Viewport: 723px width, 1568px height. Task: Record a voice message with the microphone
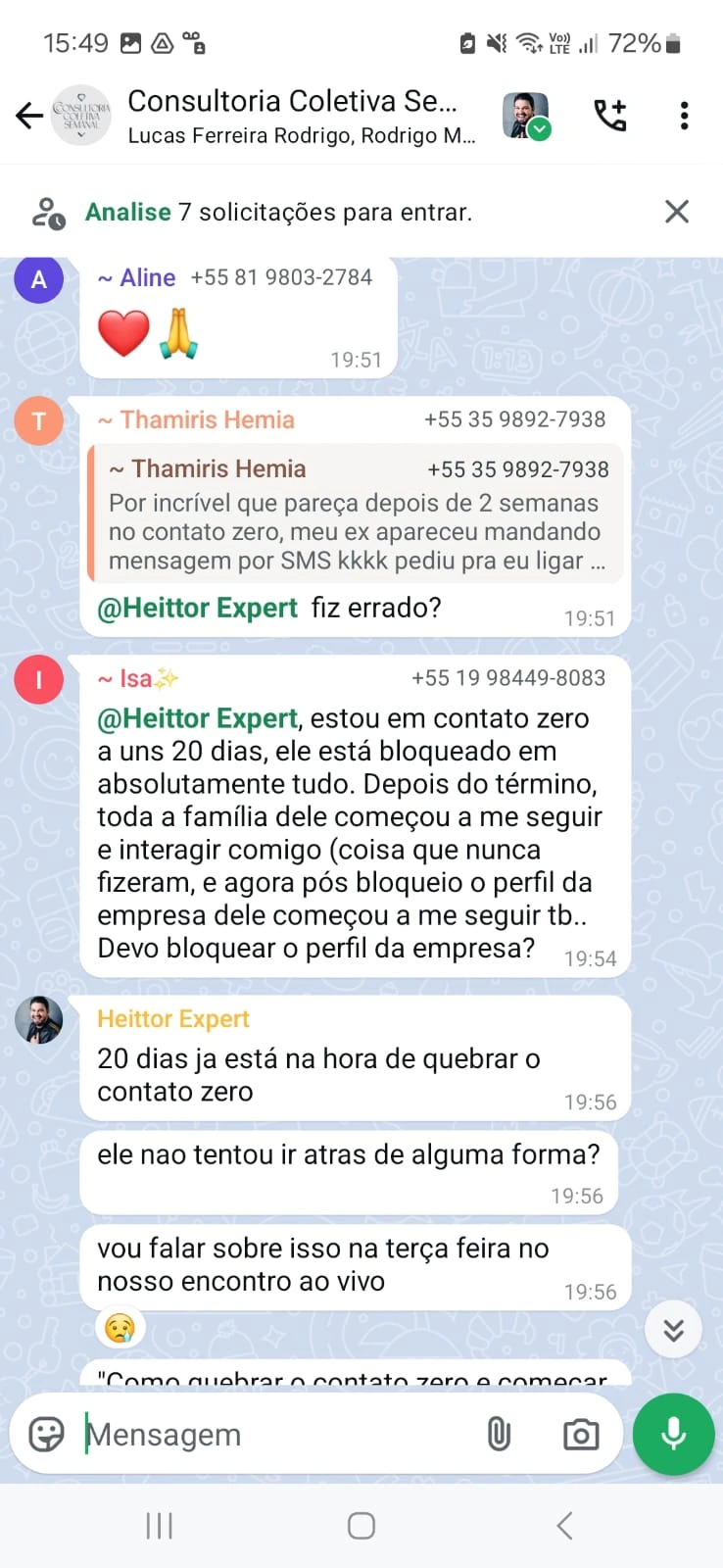pos(673,1435)
